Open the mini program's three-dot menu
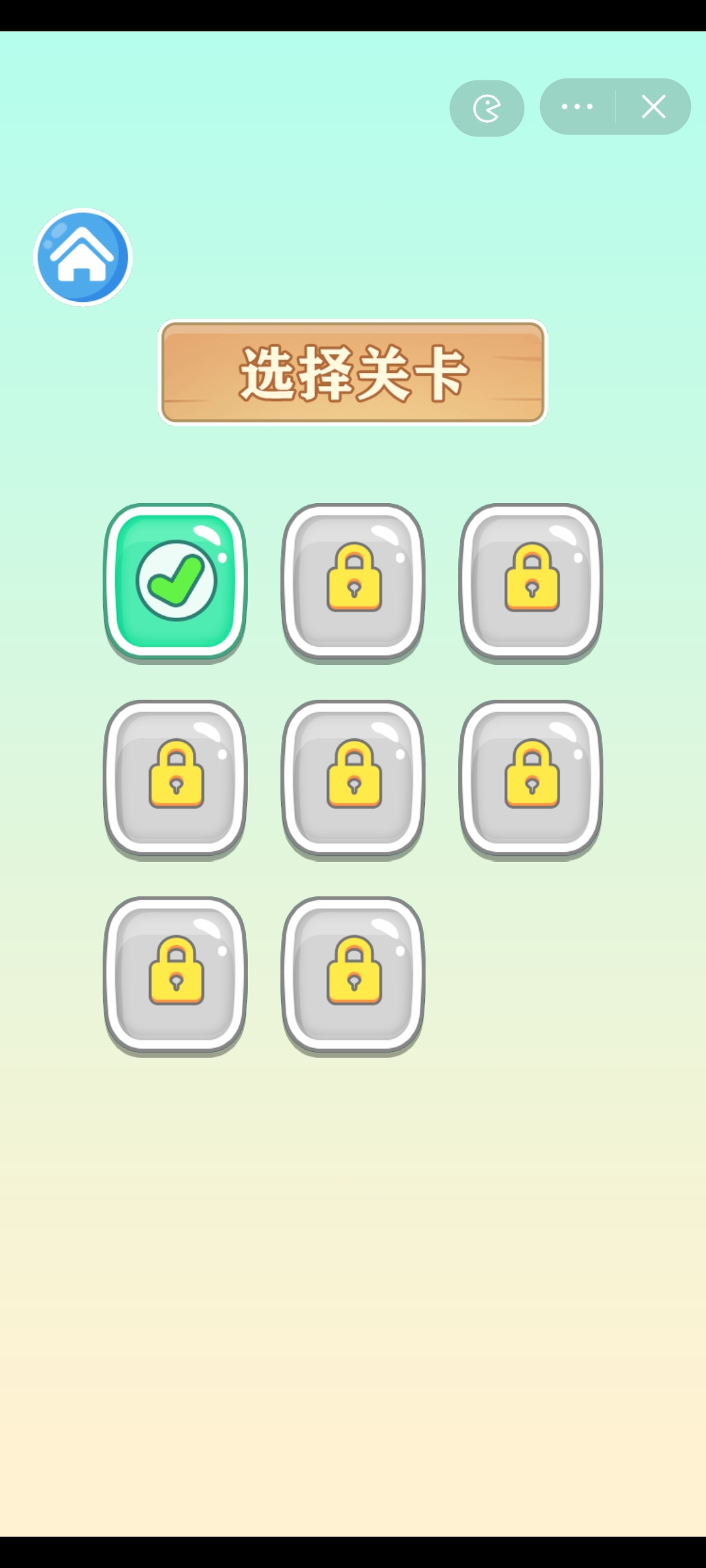 pyautogui.click(x=577, y=107)
